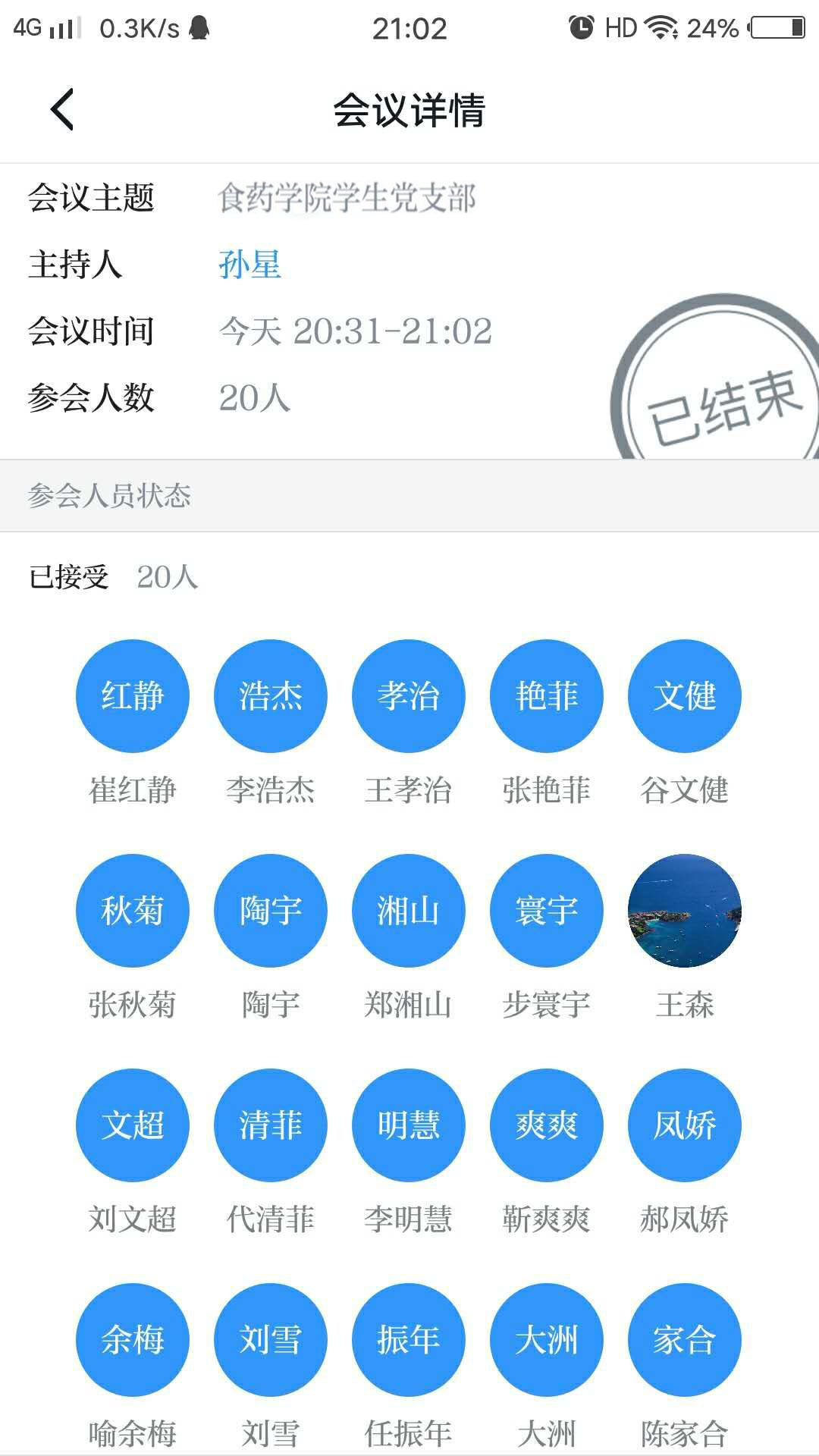Open attendee 郑湘山's profile
Image resolution: width=819 pixels, height=1456 pixels.
[409, 911]
